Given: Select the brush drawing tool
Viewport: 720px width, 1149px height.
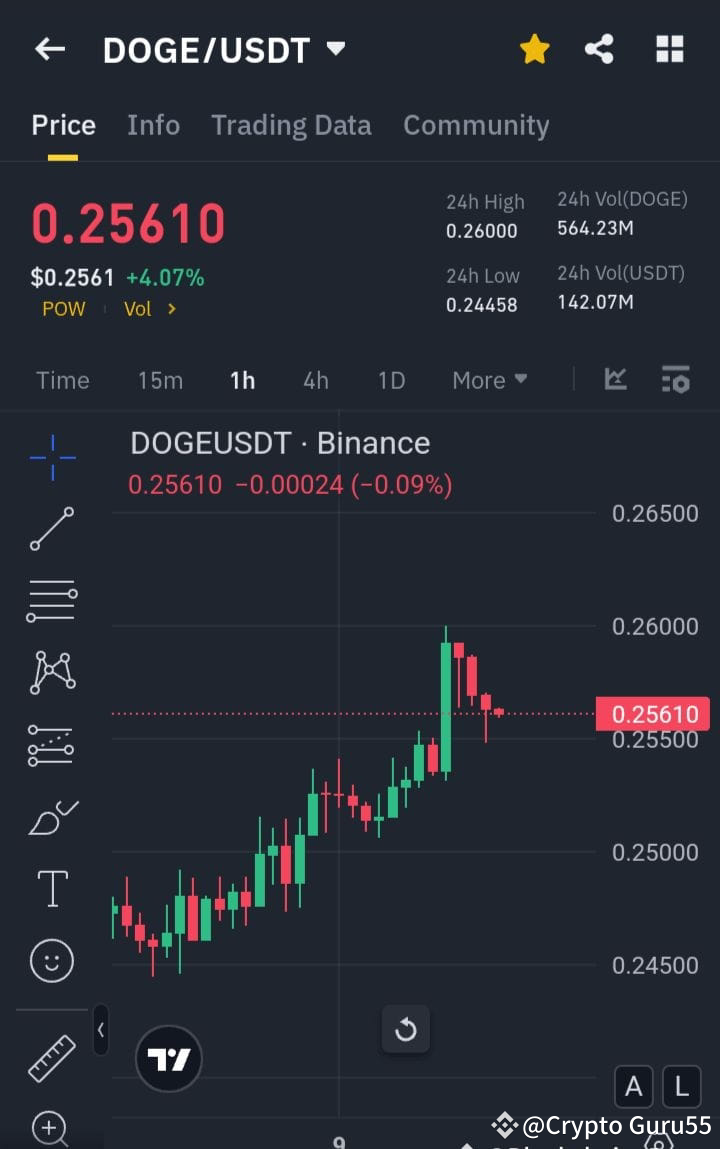Looking at the screenshot, I should click(51, 816).
